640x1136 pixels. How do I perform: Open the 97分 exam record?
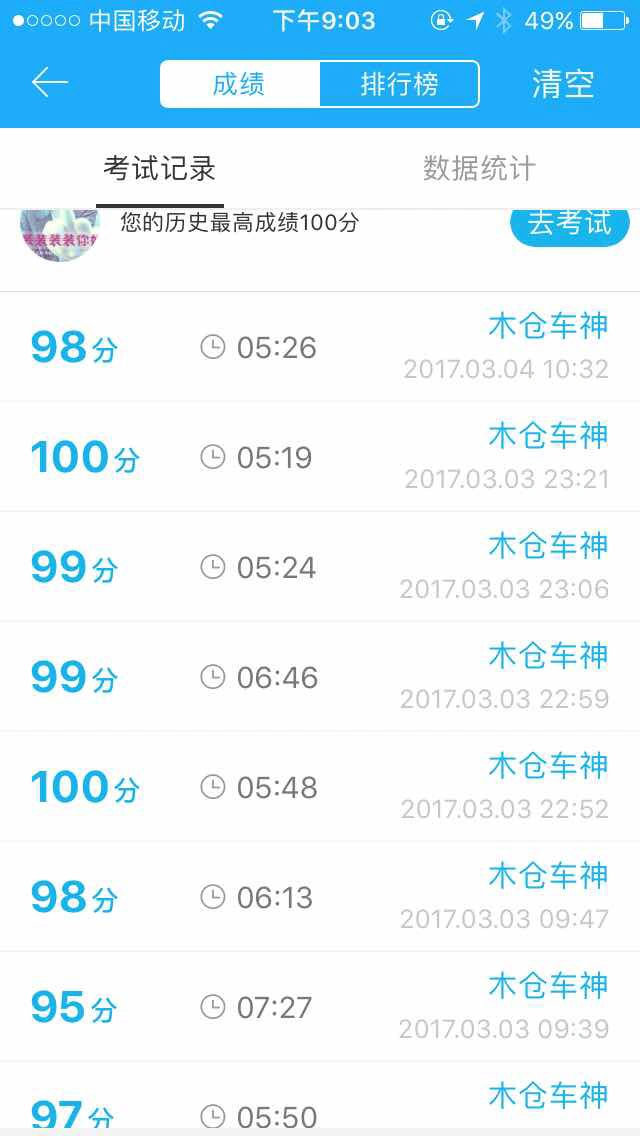(x=320, y=1099)
